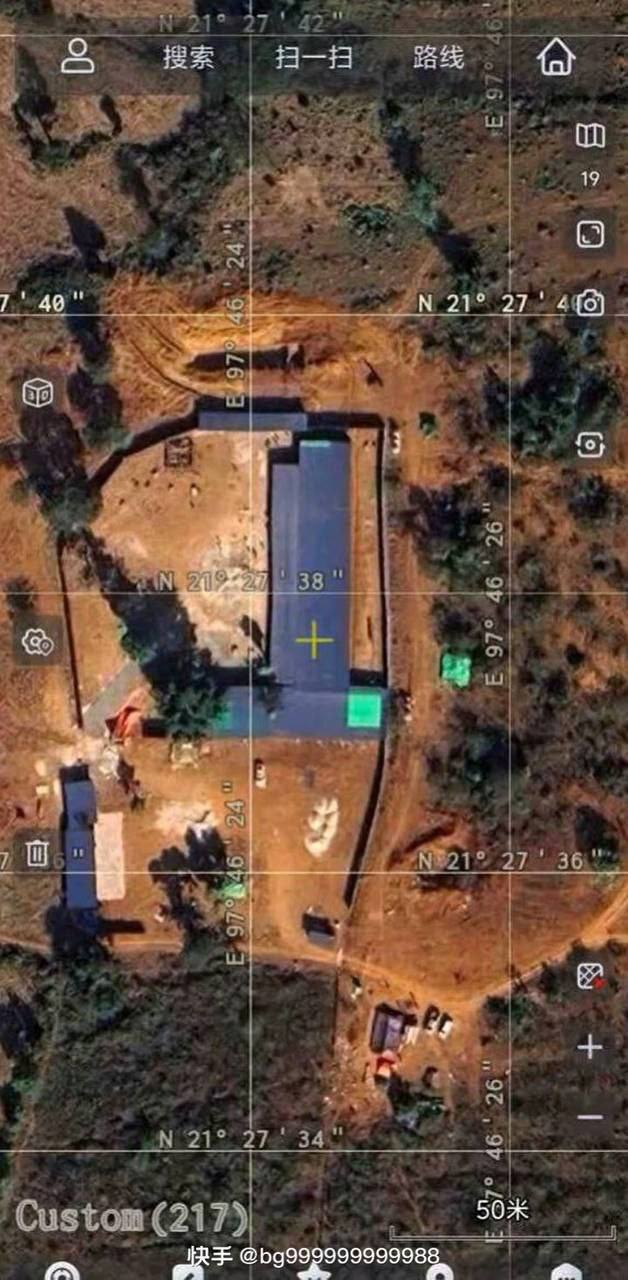This screenshot has width=628, height=1280.
Task: Tap the camera icon with rotate arrows
Action: click(590, 444)
